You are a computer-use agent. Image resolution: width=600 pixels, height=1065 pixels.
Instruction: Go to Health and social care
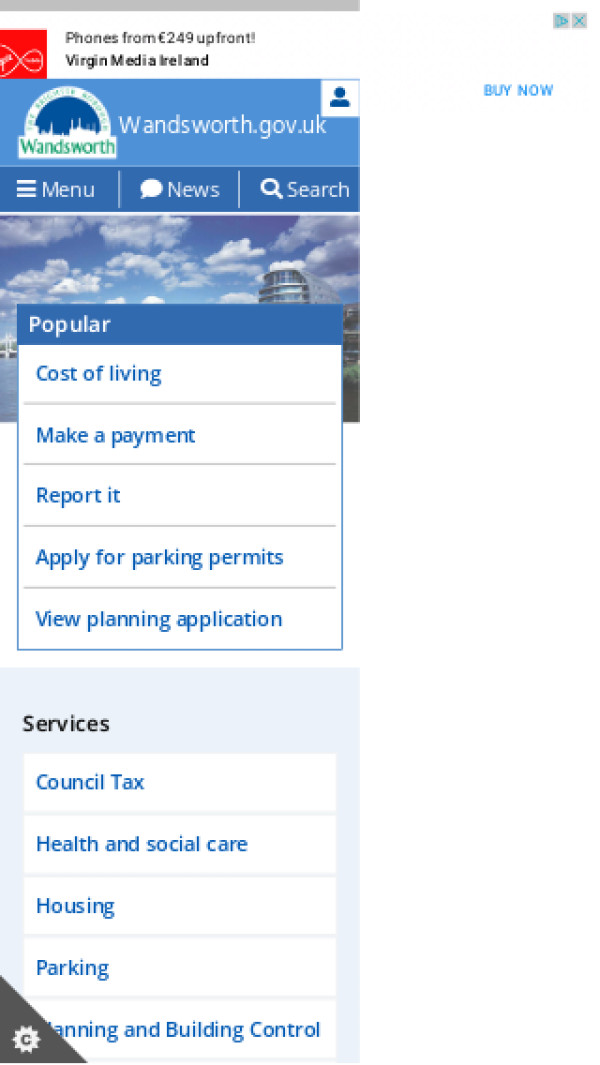click(x=141, y=844)
